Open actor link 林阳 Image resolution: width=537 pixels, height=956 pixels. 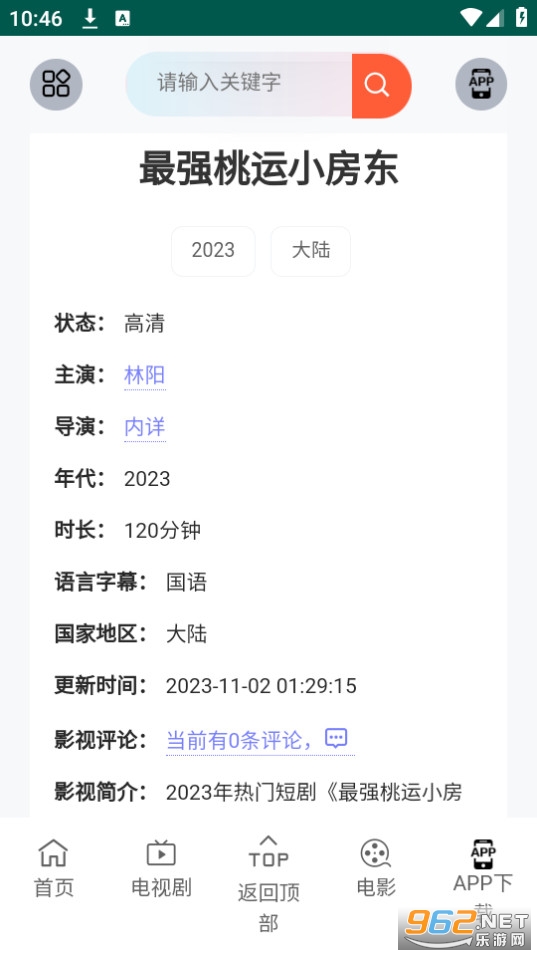144,375
